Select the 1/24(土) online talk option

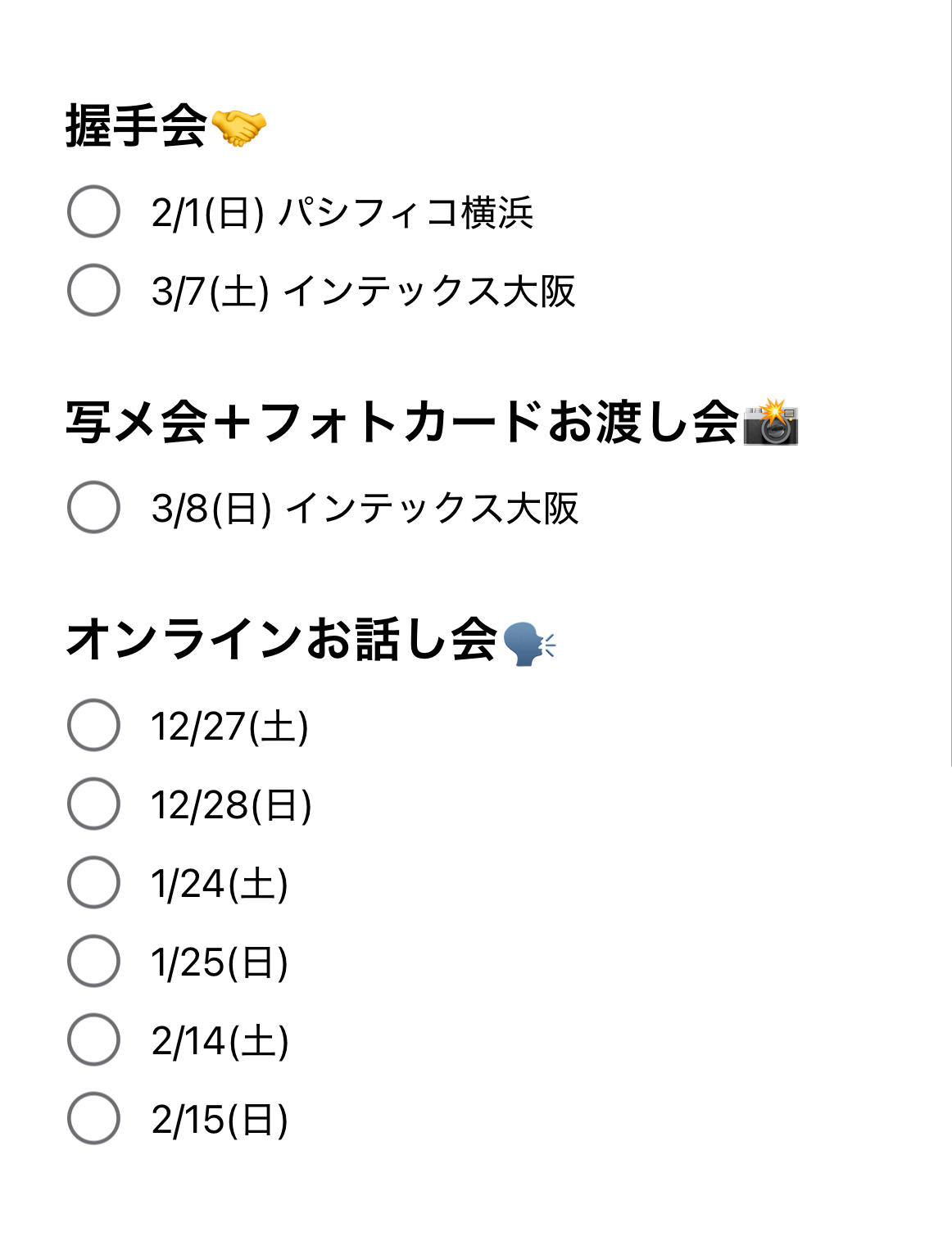coord(93,882)
